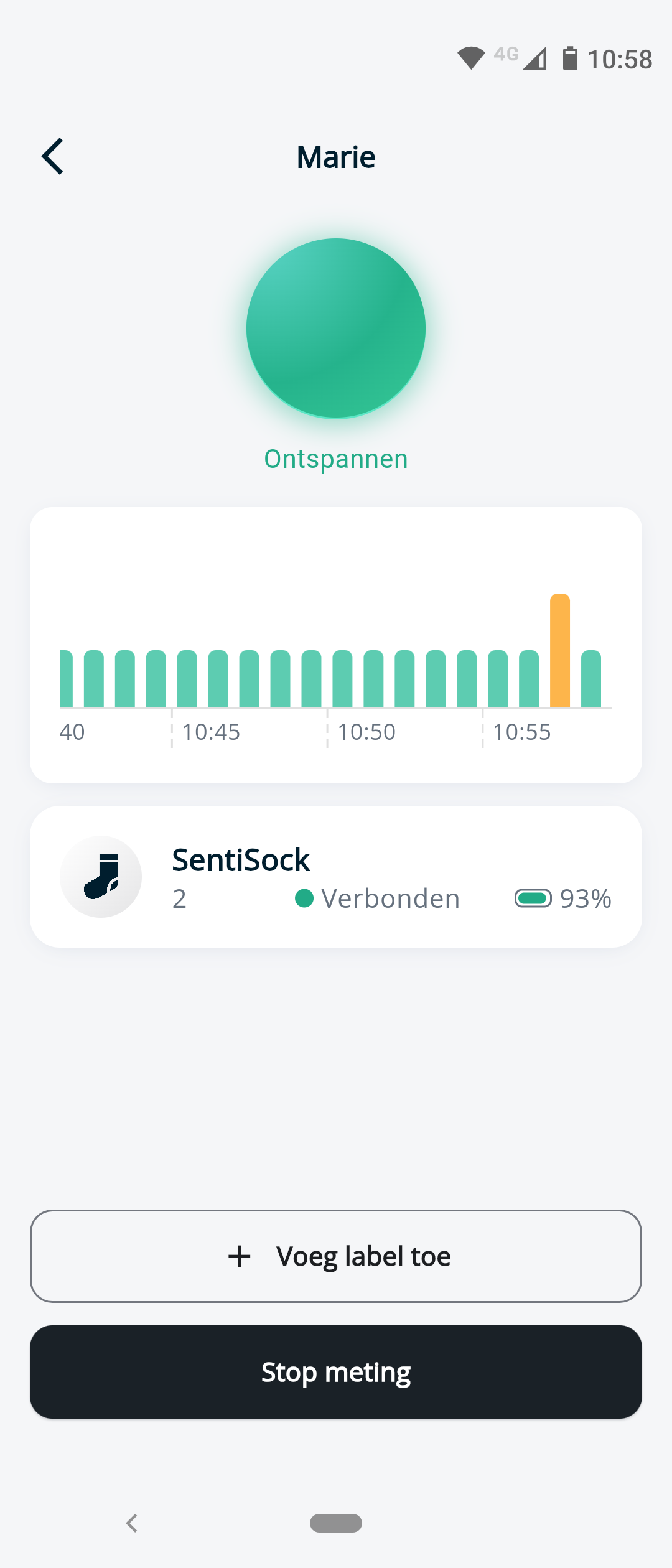Go back from Marie's screen
Viewport: 672px width, 1568px height.
[53, 156]
